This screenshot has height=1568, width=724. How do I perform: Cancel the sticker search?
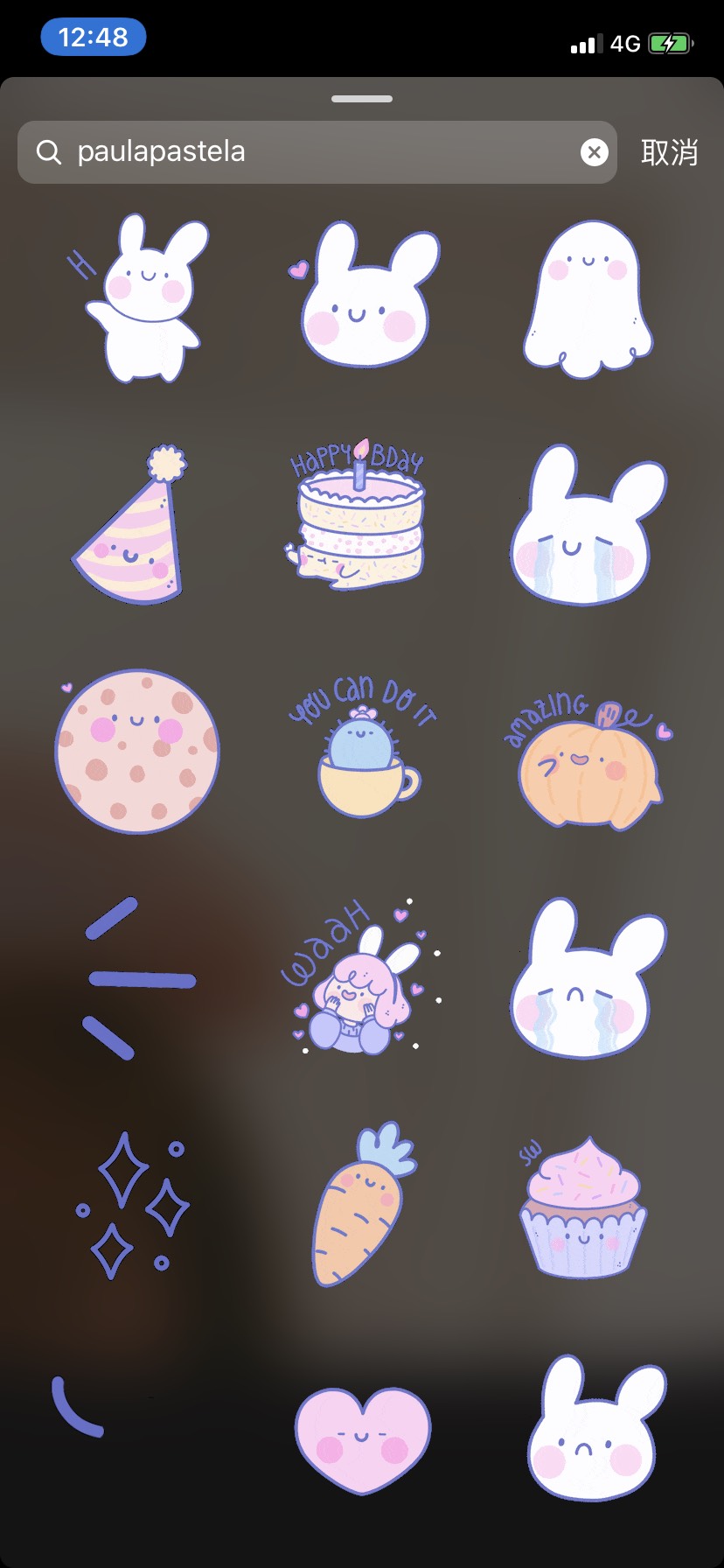click(669, 152)
